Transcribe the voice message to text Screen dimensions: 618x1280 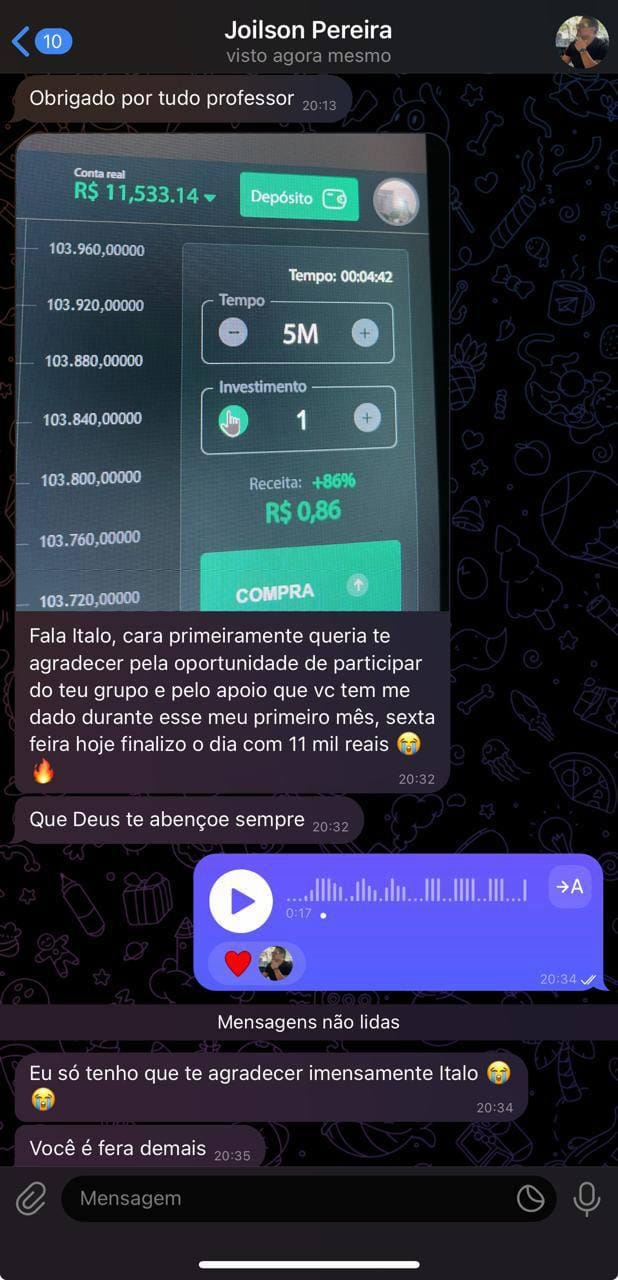click(570, 886)
